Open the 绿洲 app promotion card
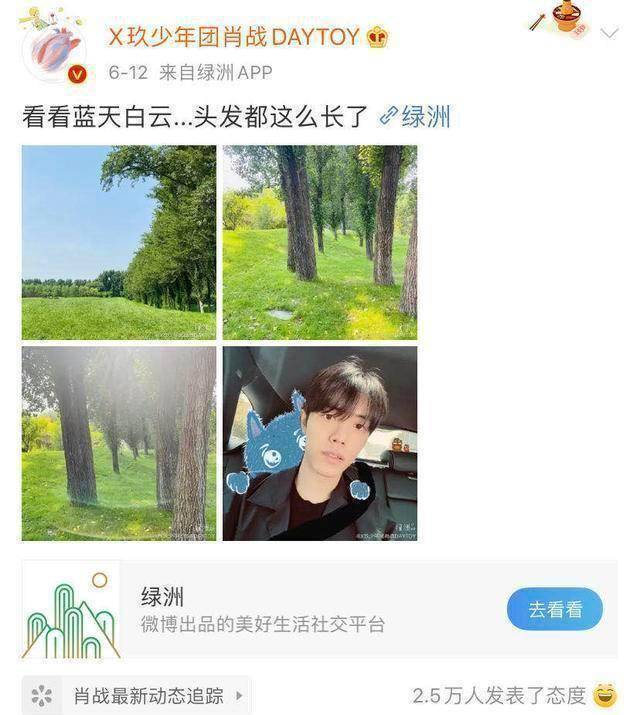Image resolution: width=640 pixels, height=715 pixels. click(300, 610)
